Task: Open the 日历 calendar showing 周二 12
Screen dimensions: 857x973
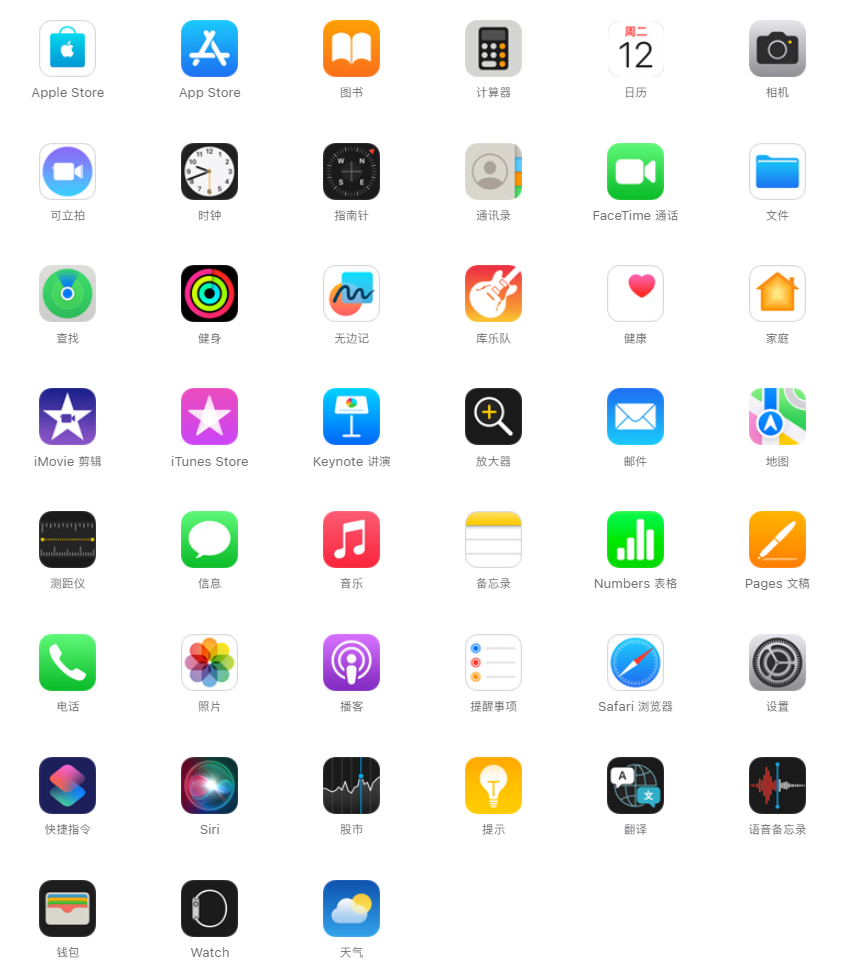Action: click(635, 48)
